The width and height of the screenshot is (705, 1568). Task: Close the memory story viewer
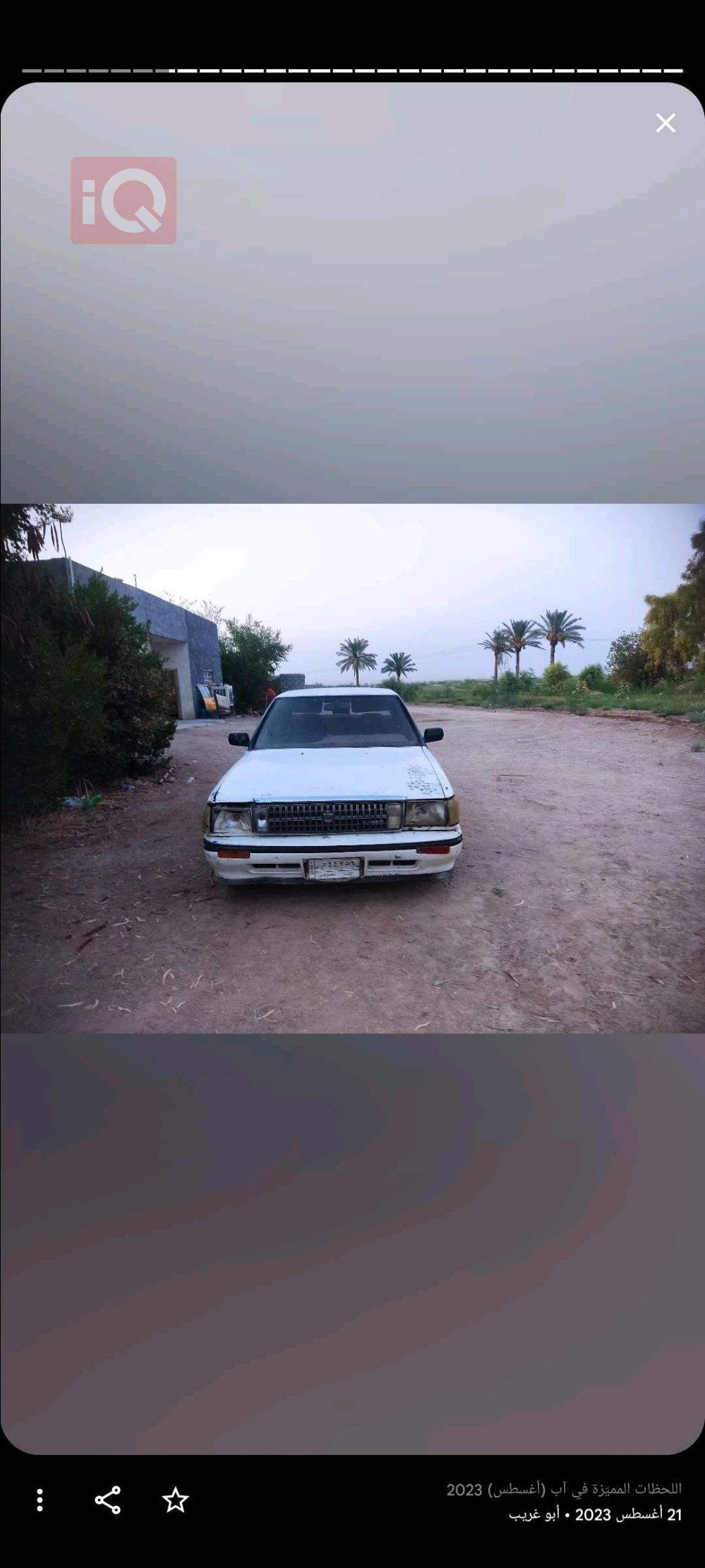tap(665, 123)
